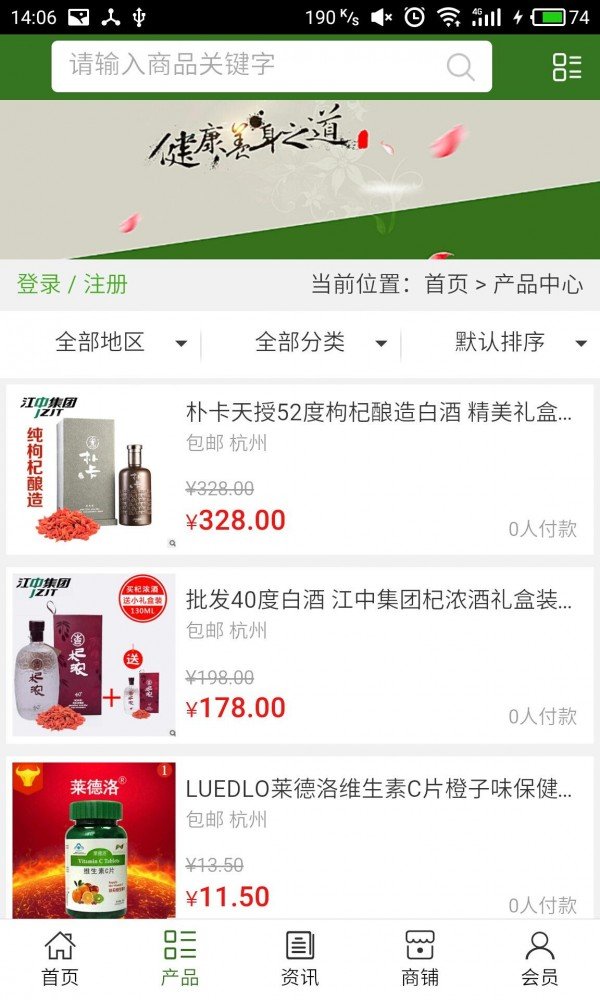This screenshot has width=600, height=1000.
Task: Open the 登录 / 注册 link
Action: tap(72, 284)
